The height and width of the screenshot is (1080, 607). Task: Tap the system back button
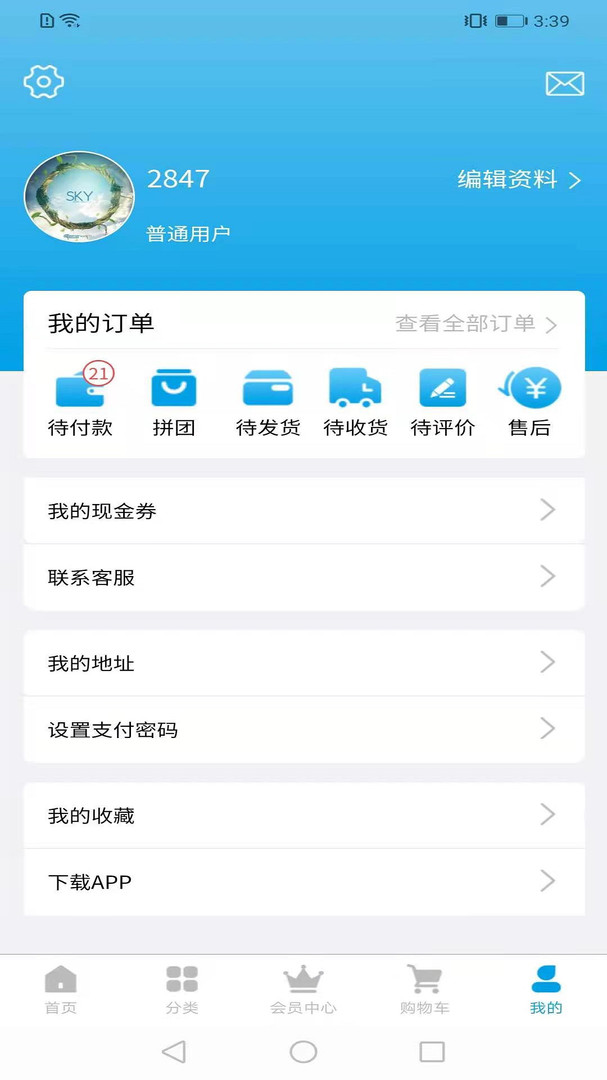pyautogui.click(x=174, y=1051)
